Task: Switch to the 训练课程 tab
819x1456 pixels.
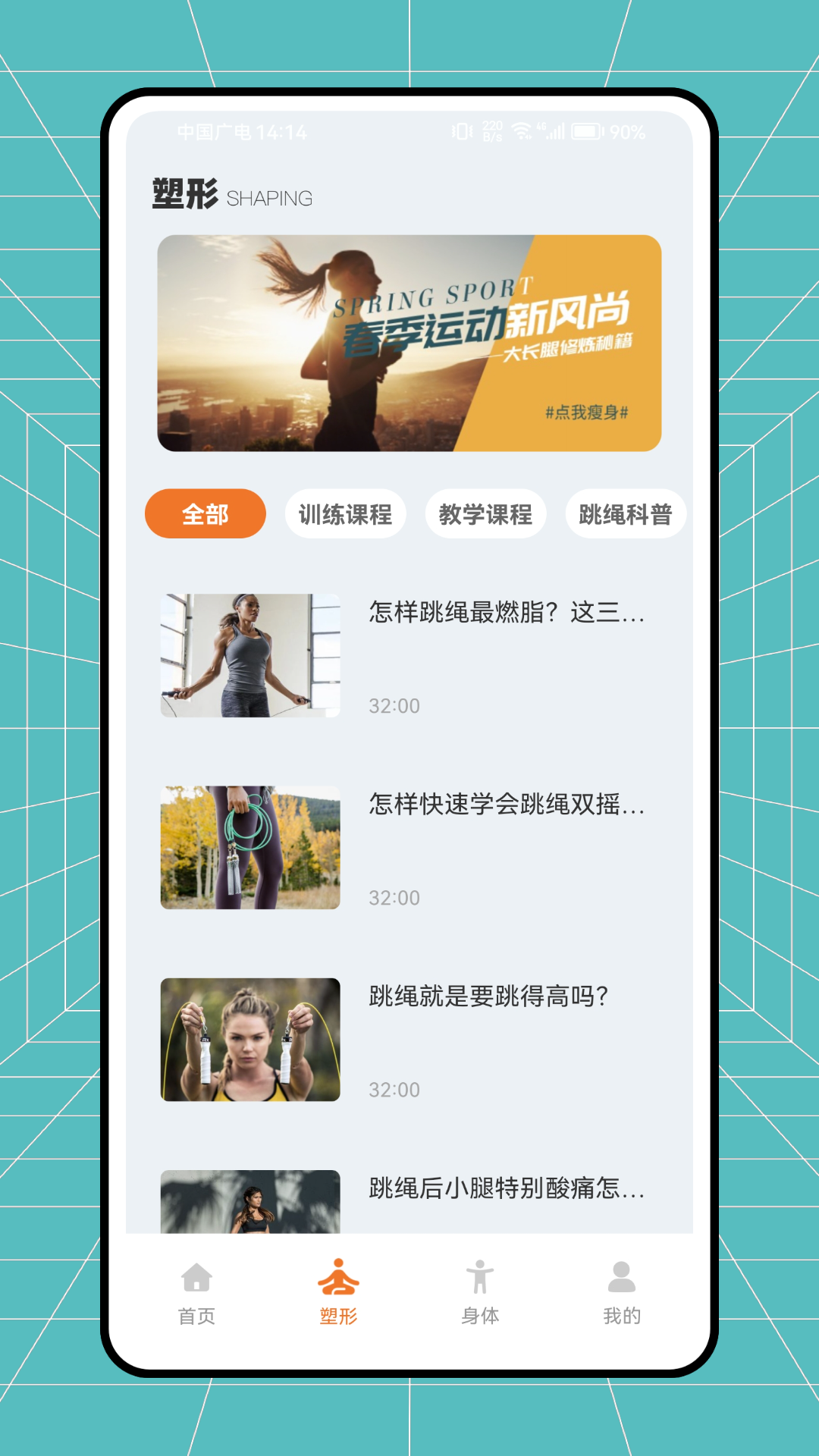Action: click(346, 513)
